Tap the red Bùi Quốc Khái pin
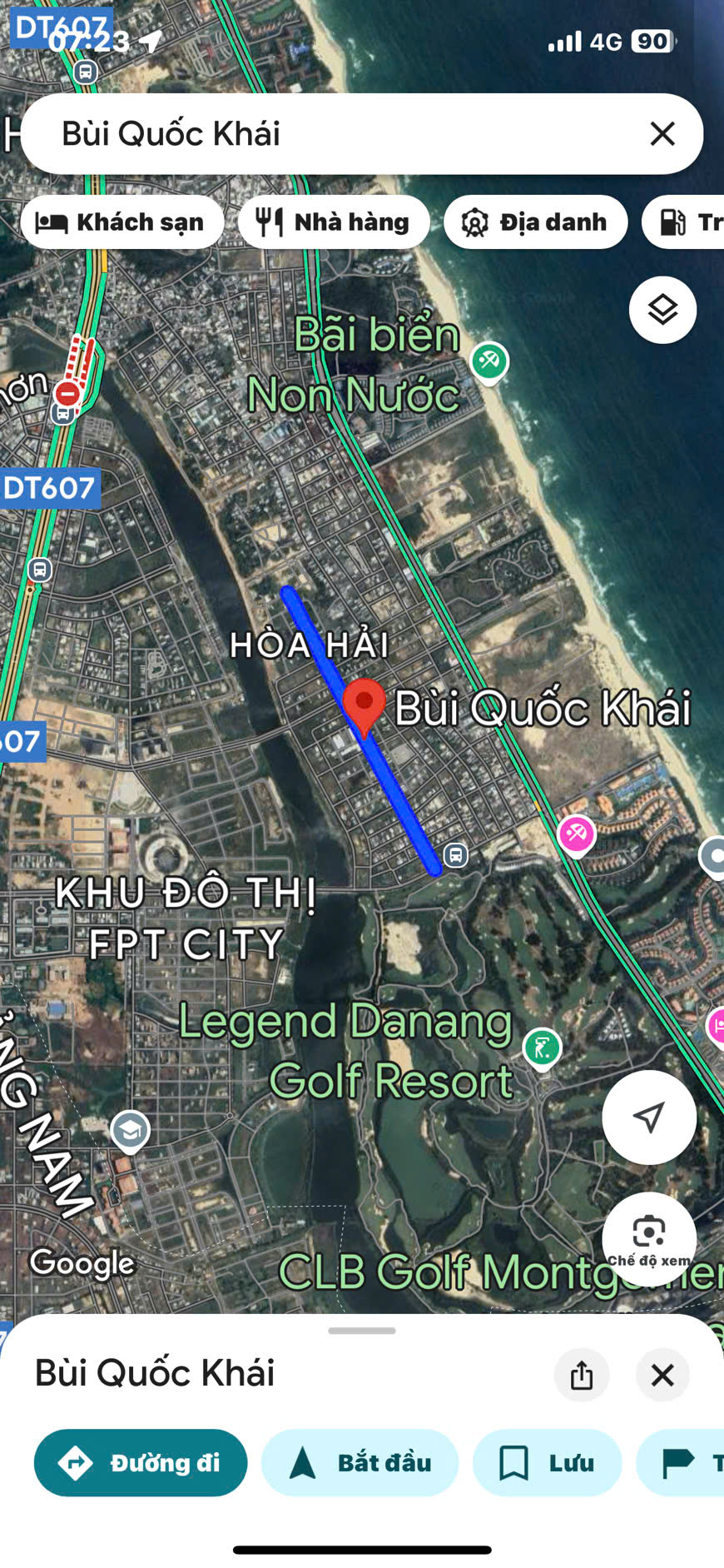The width and height of the screenshot is (724, 1568). 364,704
